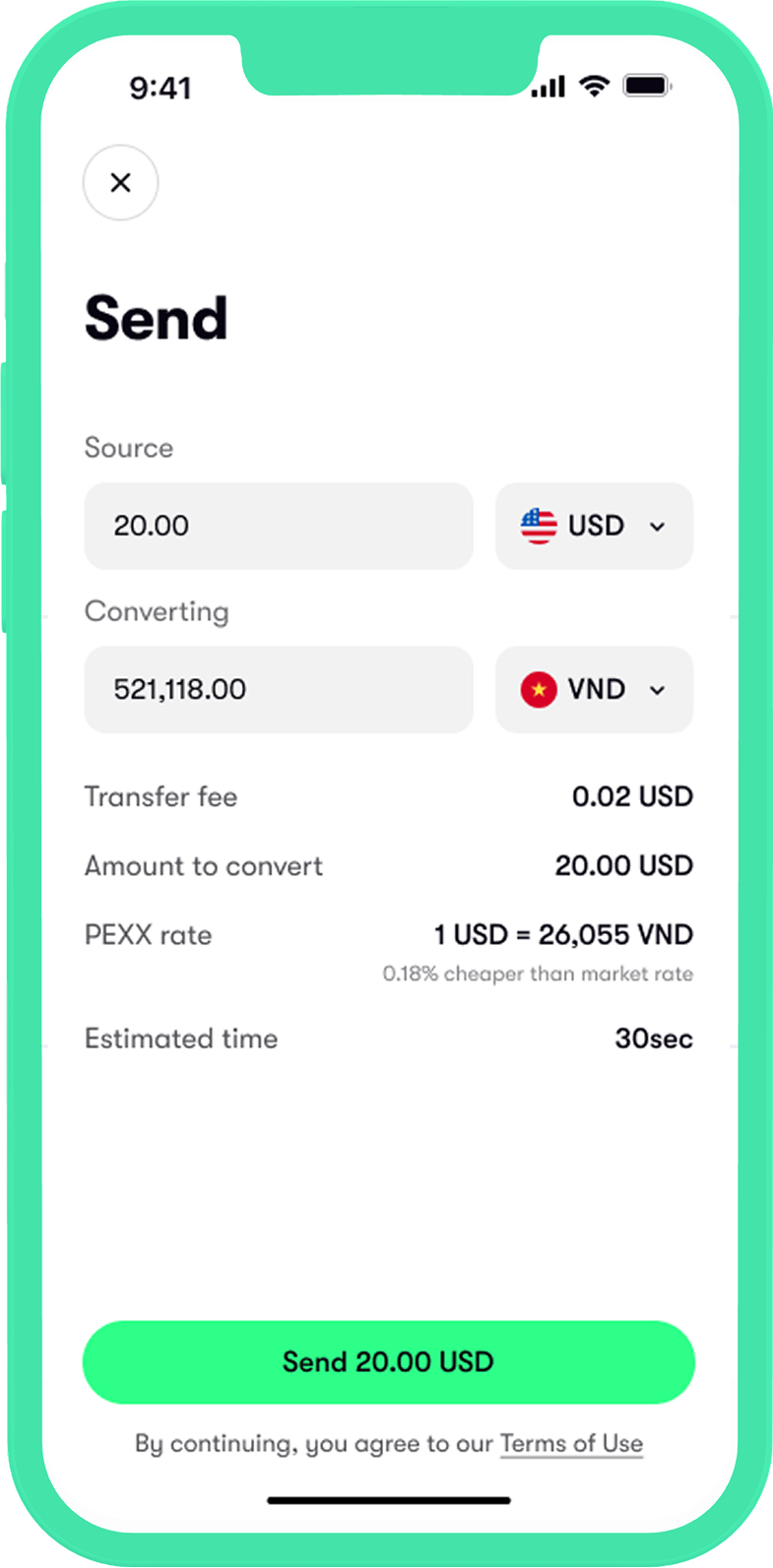The image size is (773, 1568).
Task: Edit the converting amount 521,118.00
Action: [279, 689]
